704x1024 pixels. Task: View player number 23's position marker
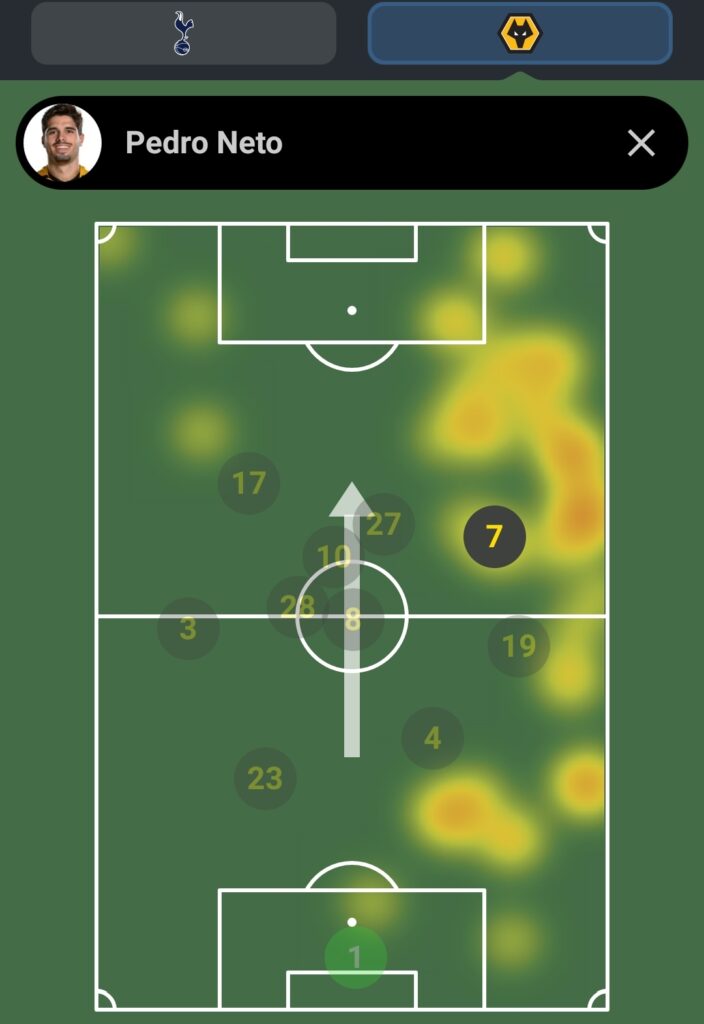[x=265, y=778]
